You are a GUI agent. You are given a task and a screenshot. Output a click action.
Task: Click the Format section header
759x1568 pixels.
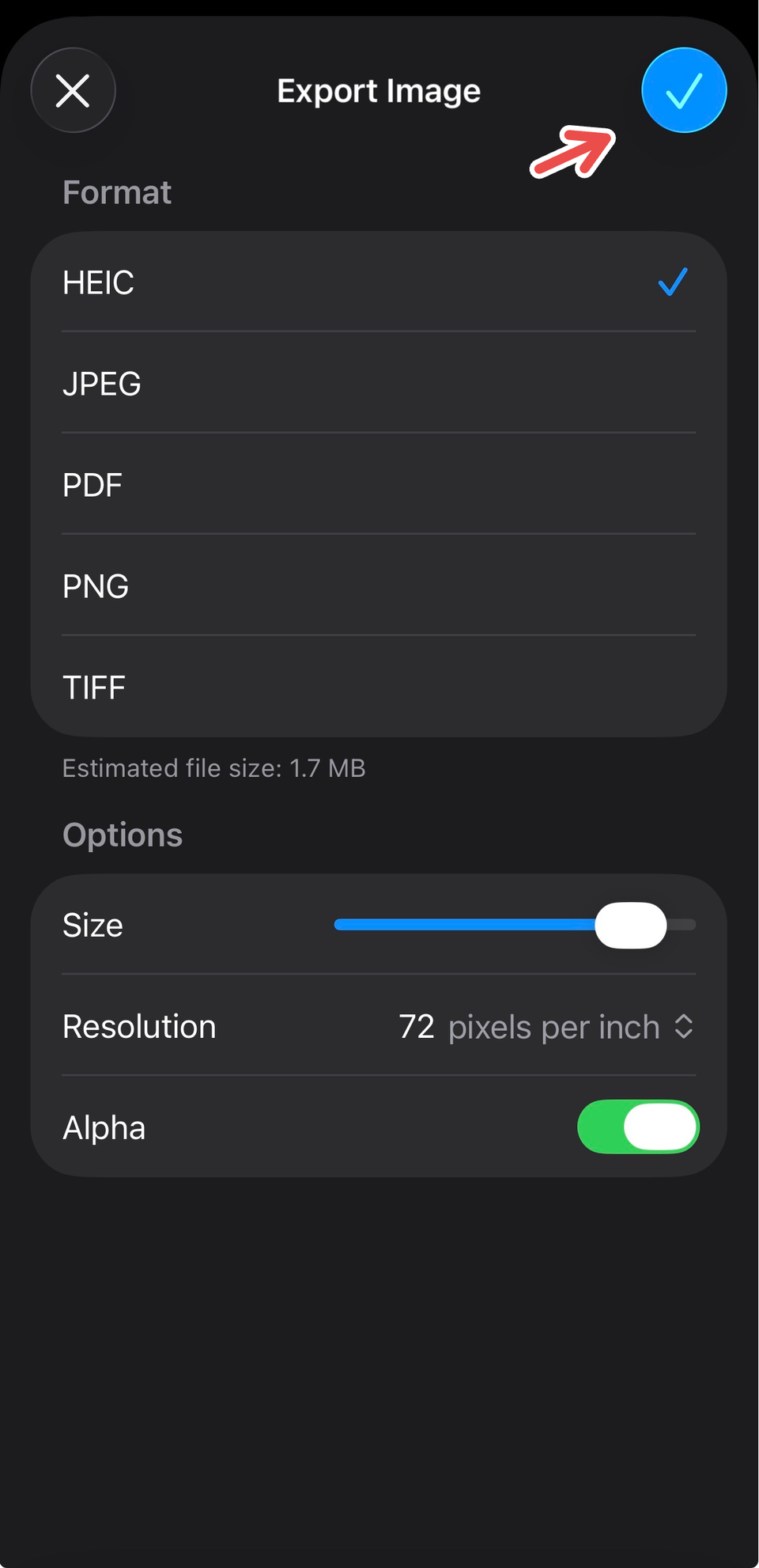coord(116,191)
